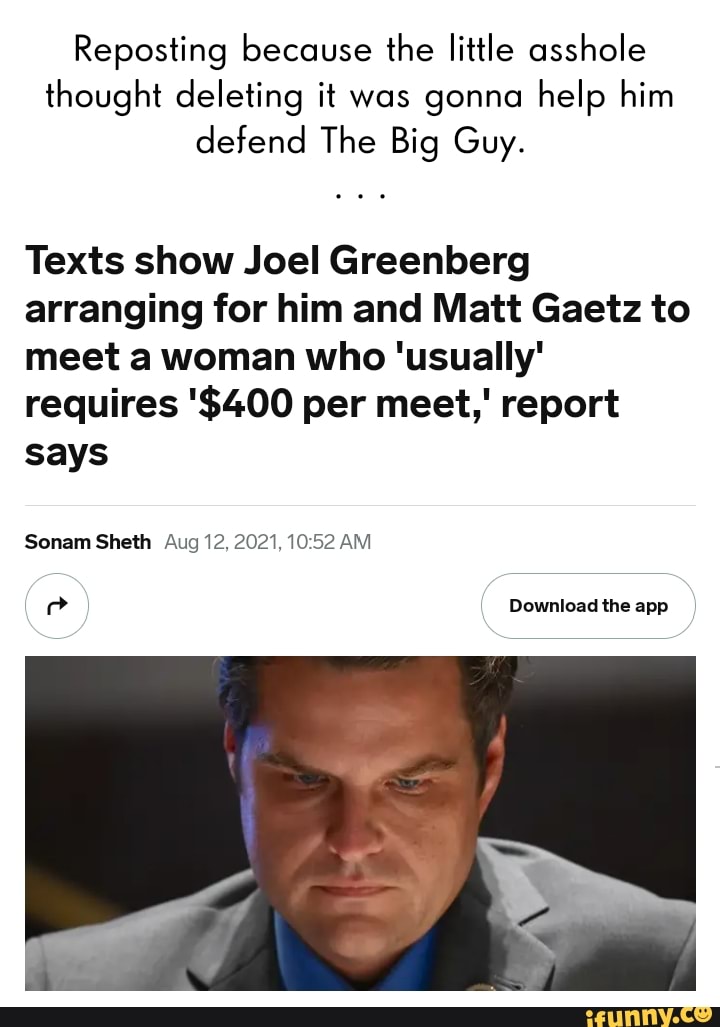Open sharing options via the curved arrow
This screenshot has height=1027, width=720.
point(56,606)
